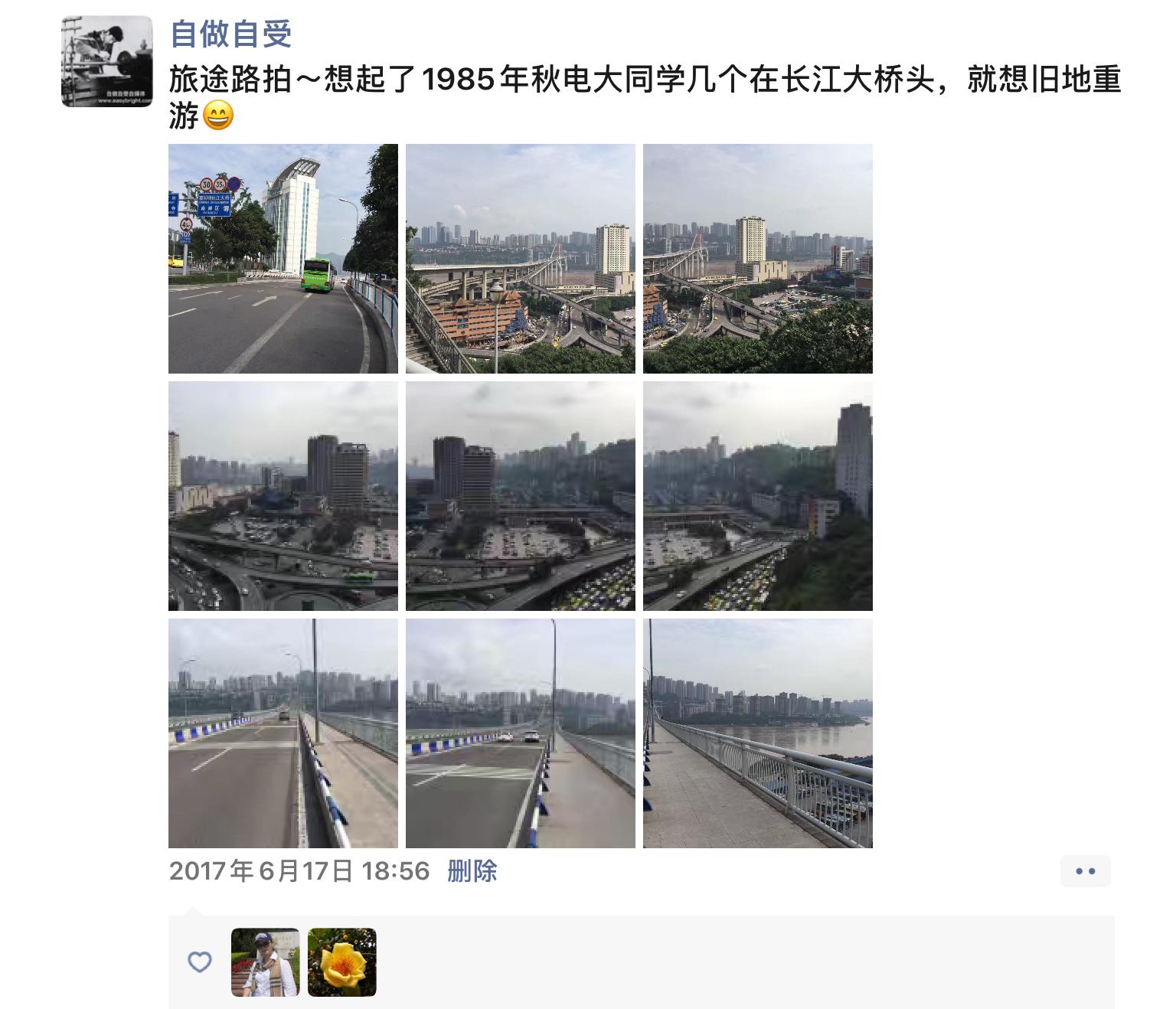Open the third photo with white tower
The height and width of the screenshot is (1009, 1176).
point(758,259)
